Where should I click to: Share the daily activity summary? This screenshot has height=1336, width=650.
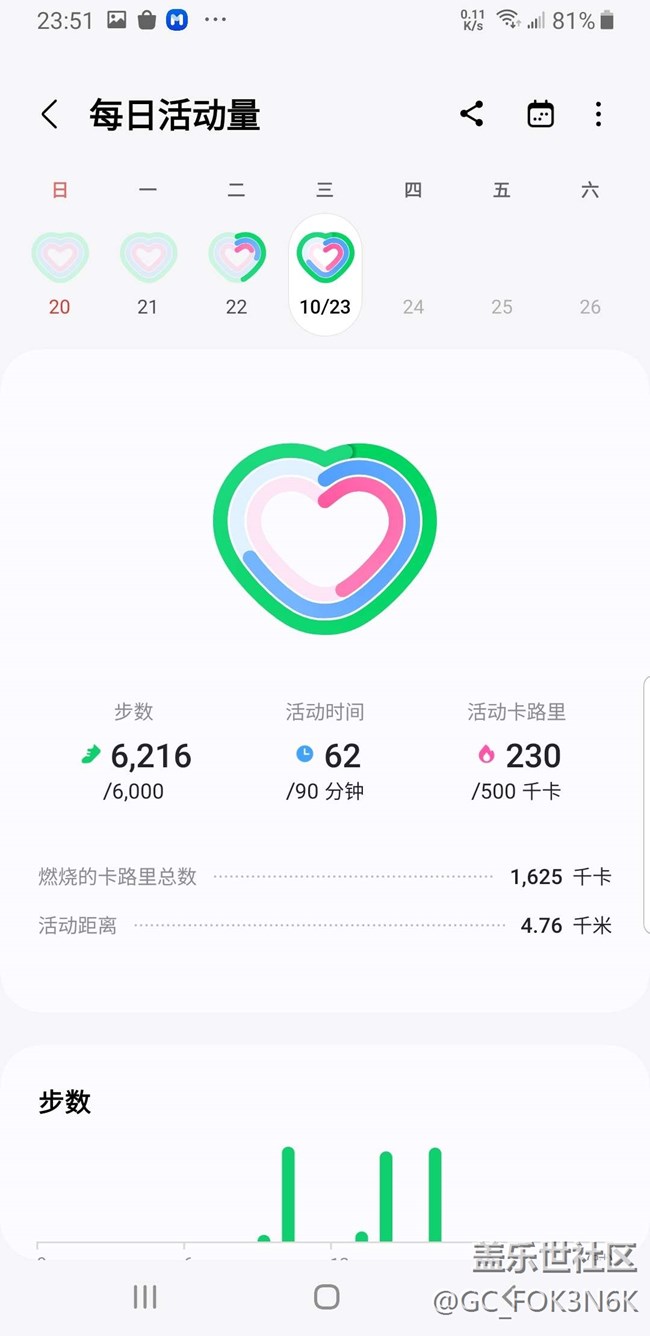[x=472, y=114]
